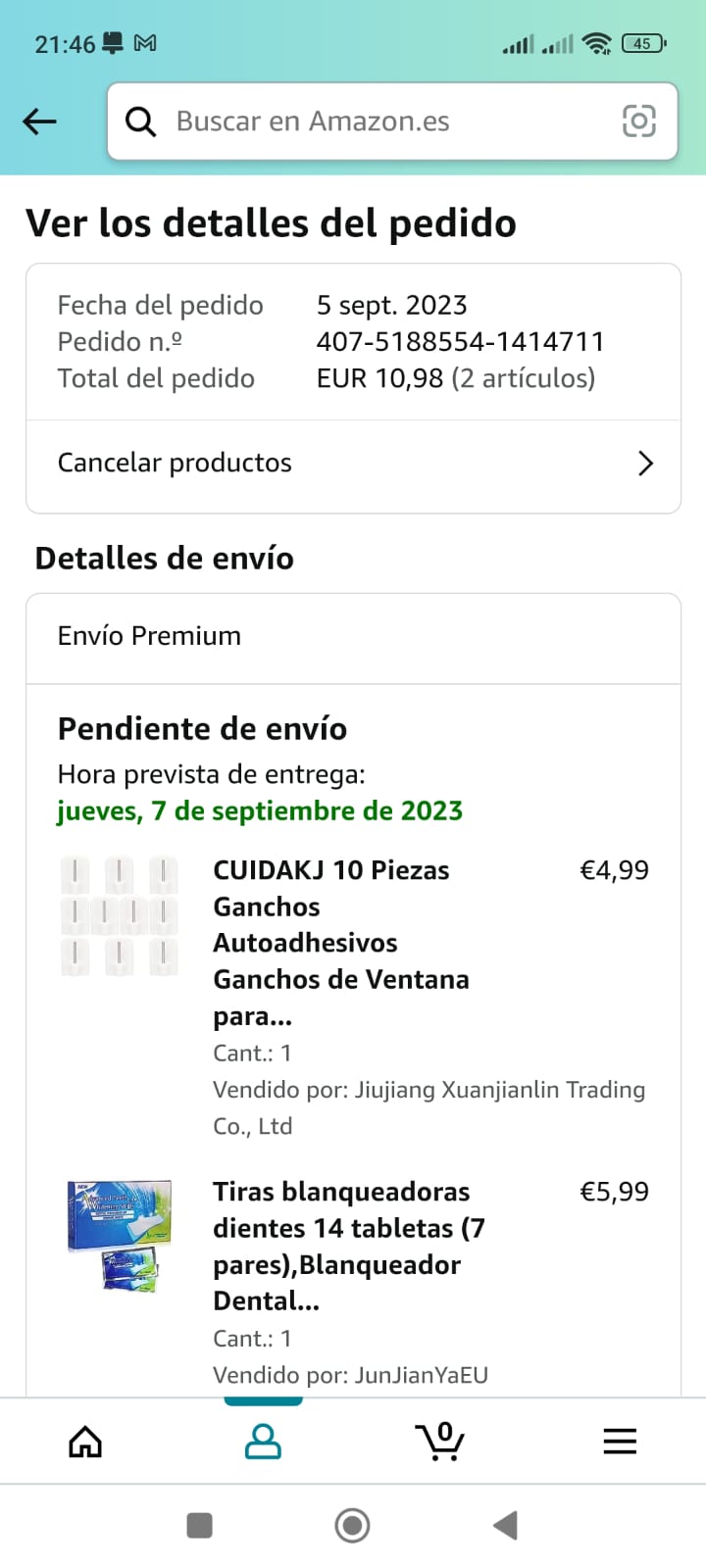Tap the system home button
This screenshot has height=1568, width=706.
[352, 1525]
